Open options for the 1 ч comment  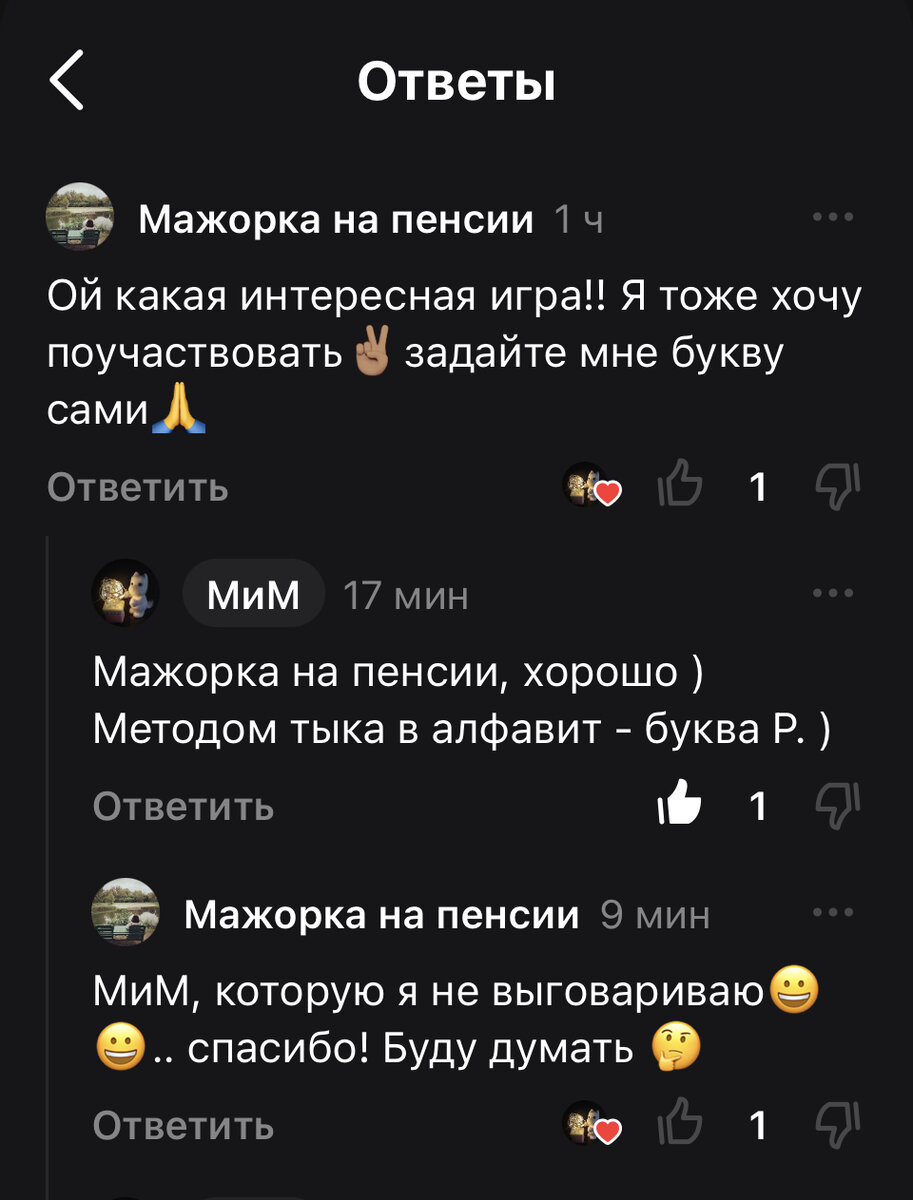click(832, 217)
